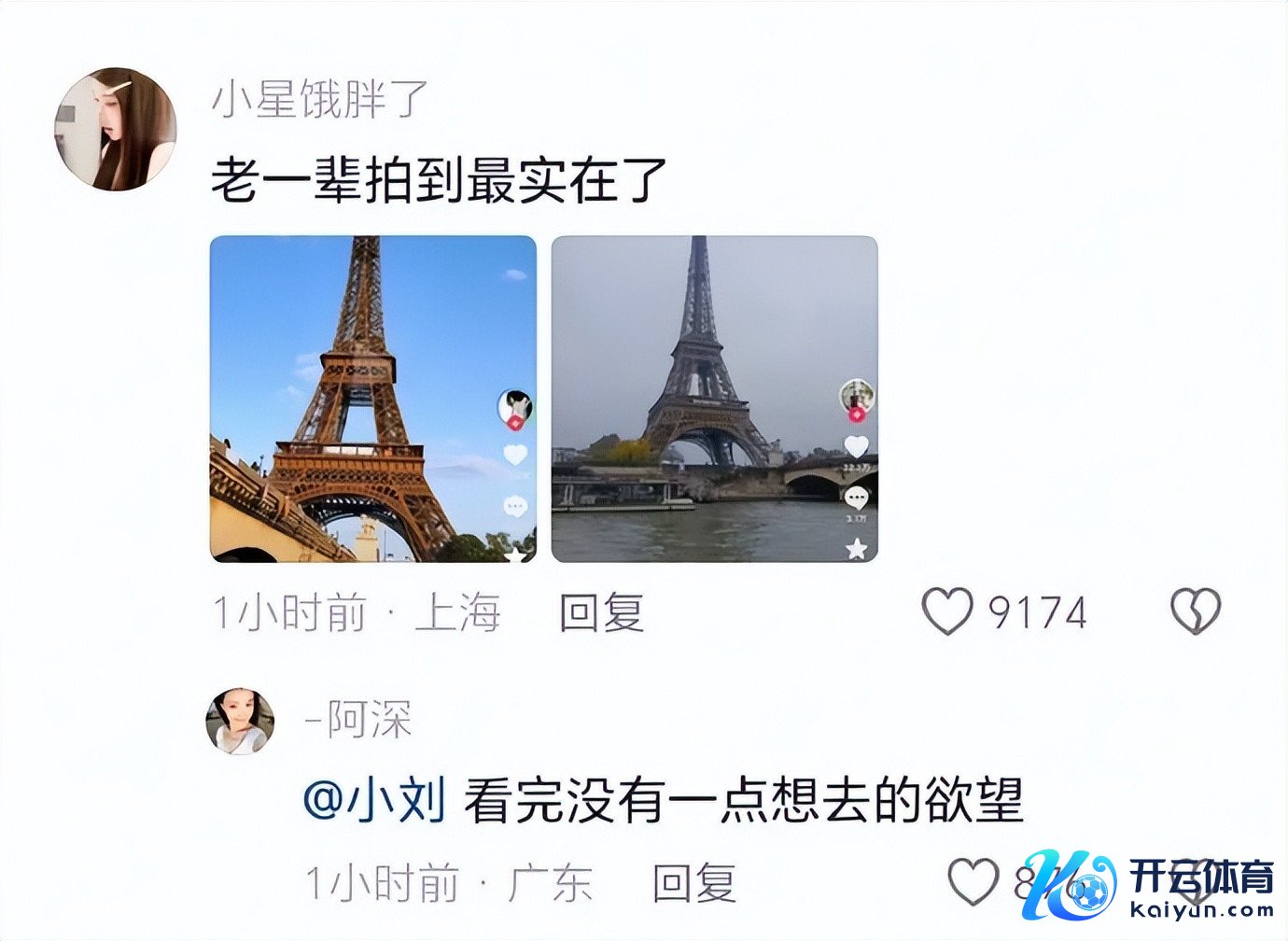This screenshot has width=1288, height=941.
Task: Open the grey-sky Eiffel Tower image
Action: 714,399
